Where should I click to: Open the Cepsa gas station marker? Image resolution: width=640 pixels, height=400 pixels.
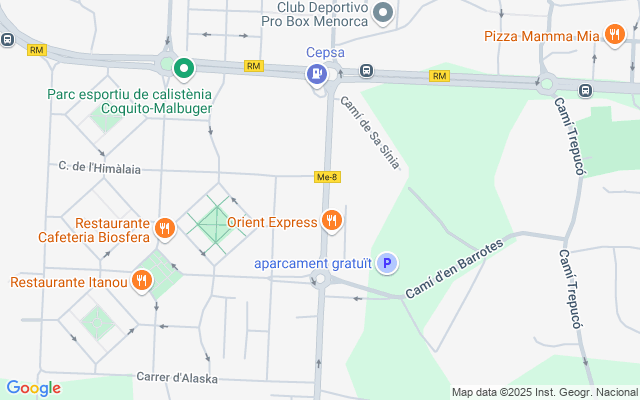(316, 73)
